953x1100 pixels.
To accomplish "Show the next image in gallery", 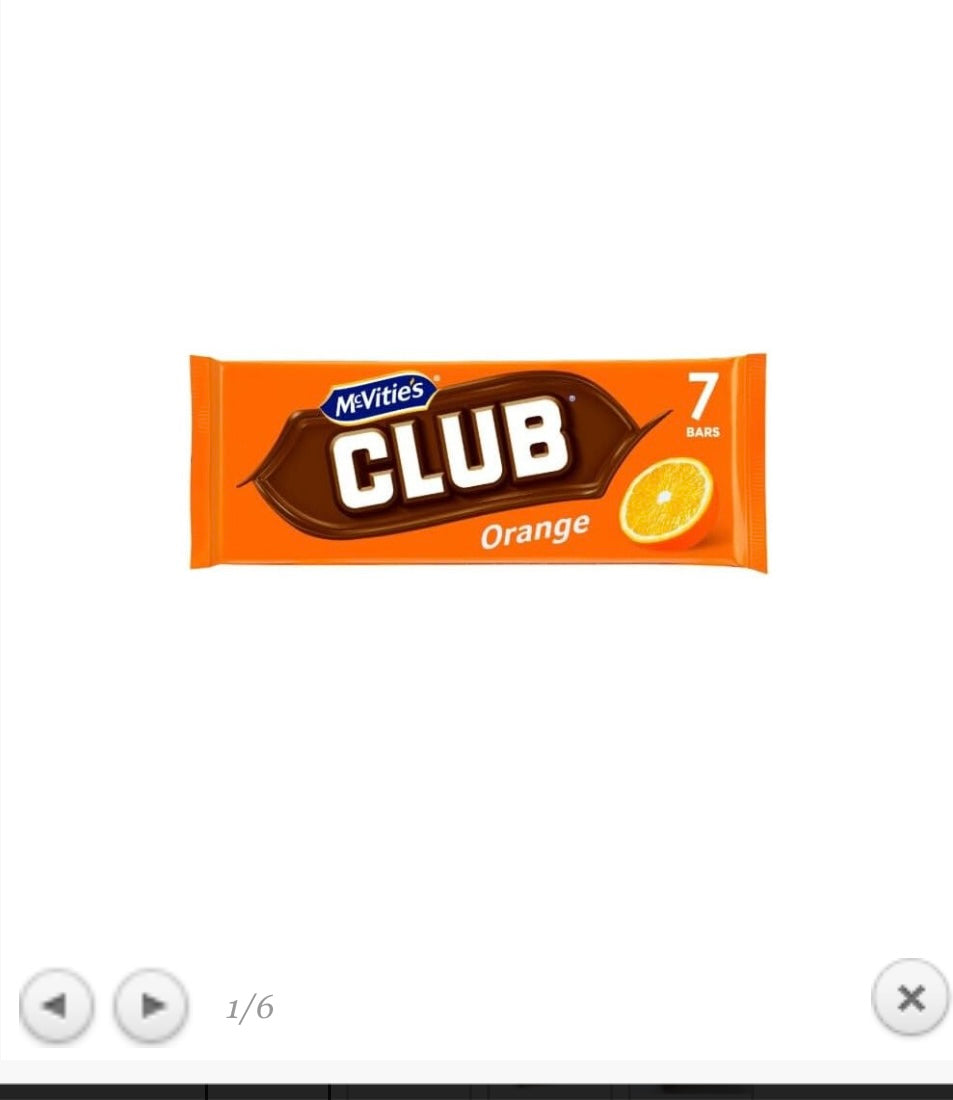I will [x=150, y=1005].
